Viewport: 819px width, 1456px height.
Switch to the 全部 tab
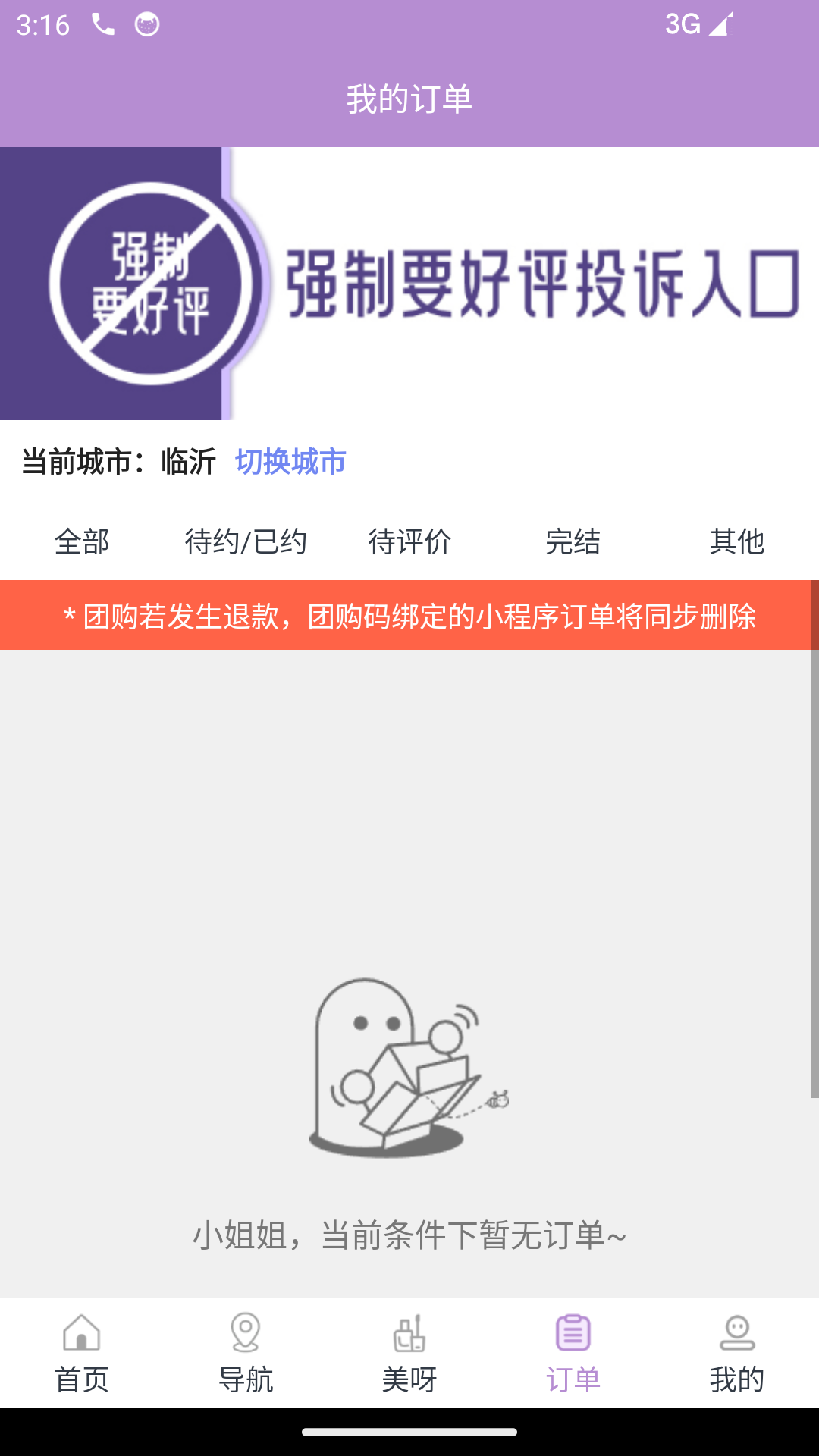82,541
